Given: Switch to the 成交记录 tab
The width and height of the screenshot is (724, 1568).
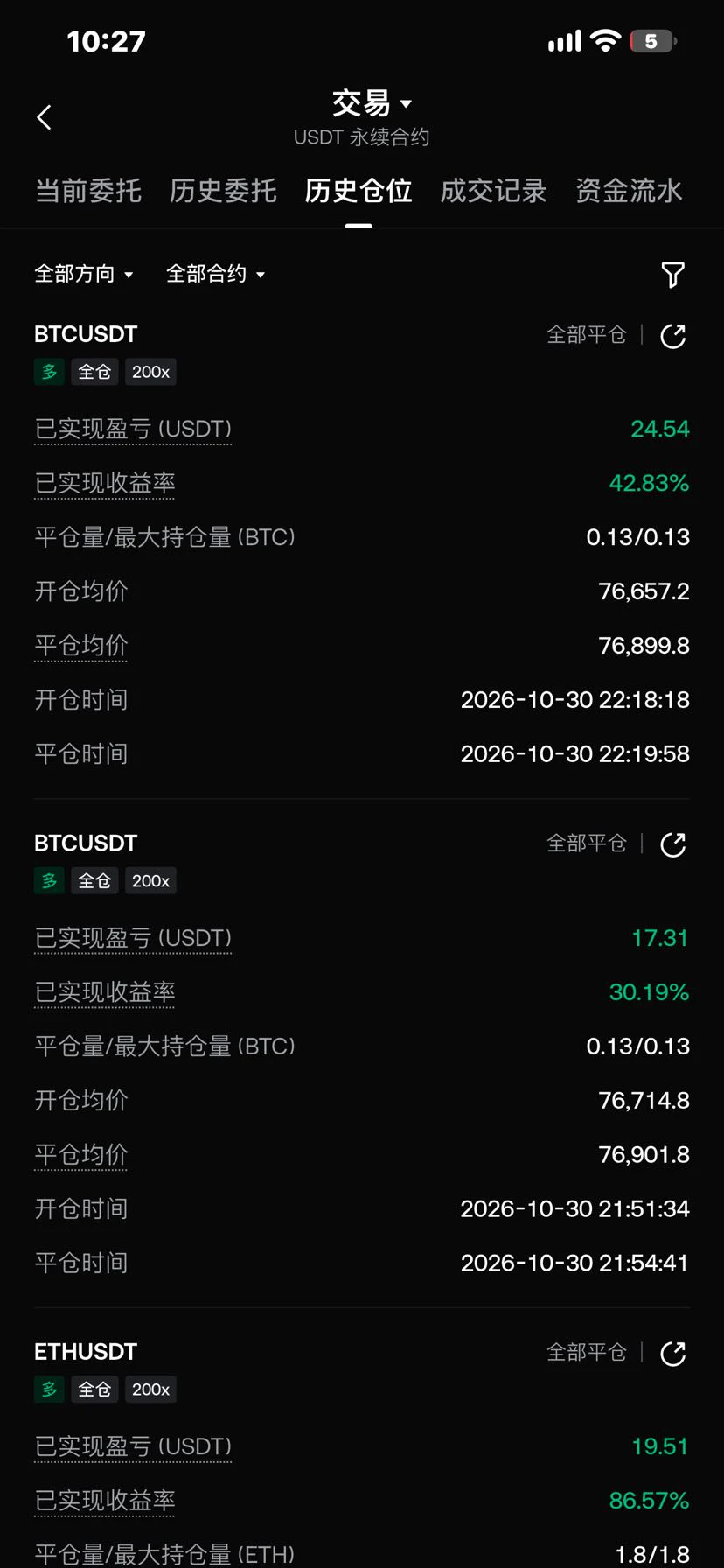Looking at the screenshot, I should pos(493,191).
